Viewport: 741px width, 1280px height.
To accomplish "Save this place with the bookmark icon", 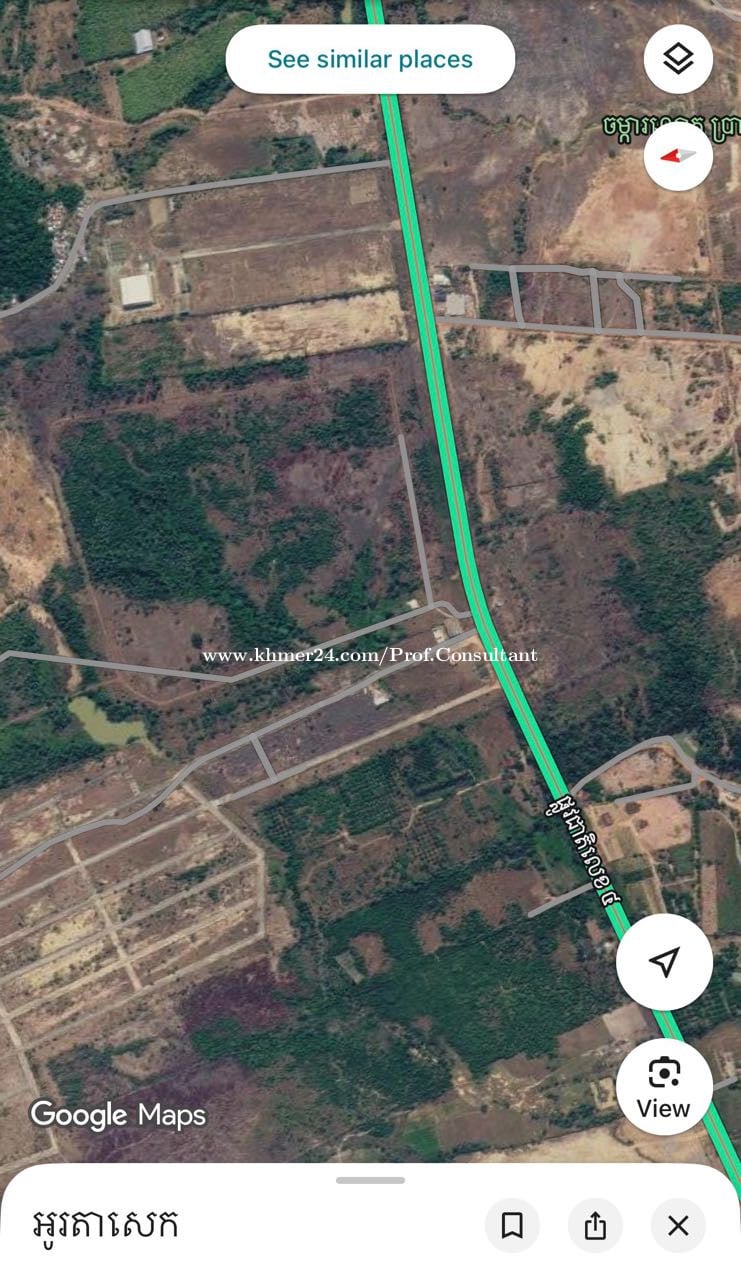I will tap(512, 1225).
